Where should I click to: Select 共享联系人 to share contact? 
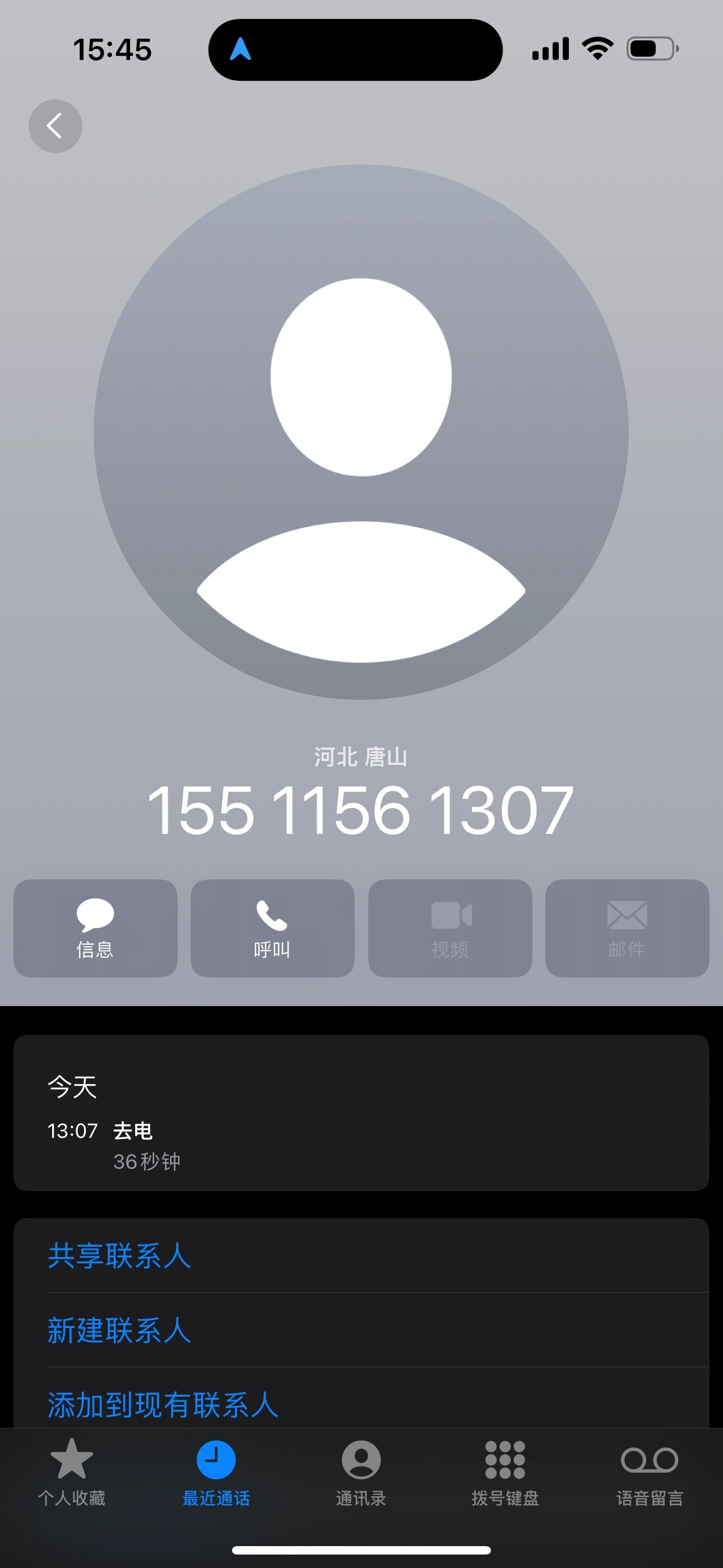[119, 1256]
